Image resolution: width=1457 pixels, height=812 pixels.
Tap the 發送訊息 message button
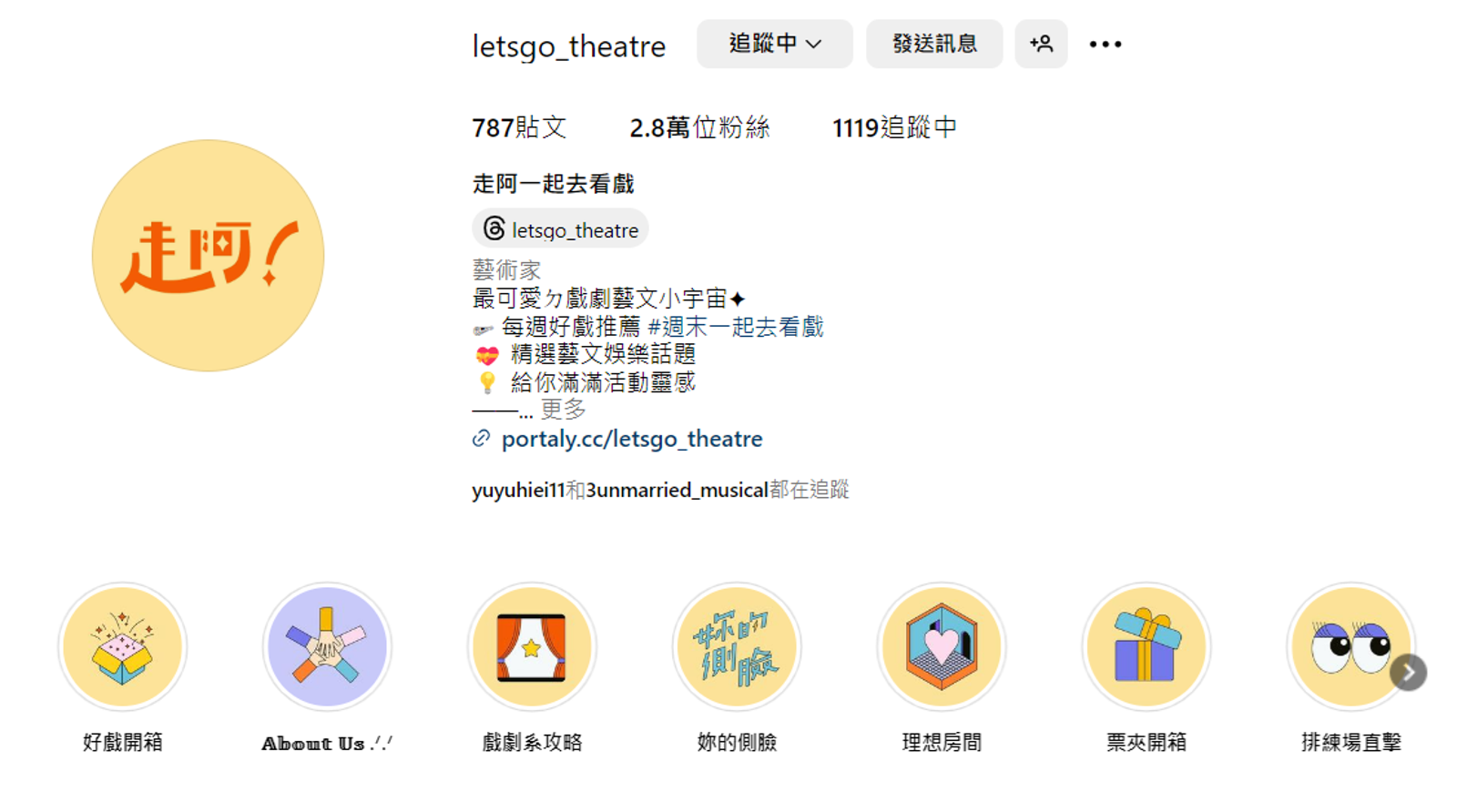933,44
